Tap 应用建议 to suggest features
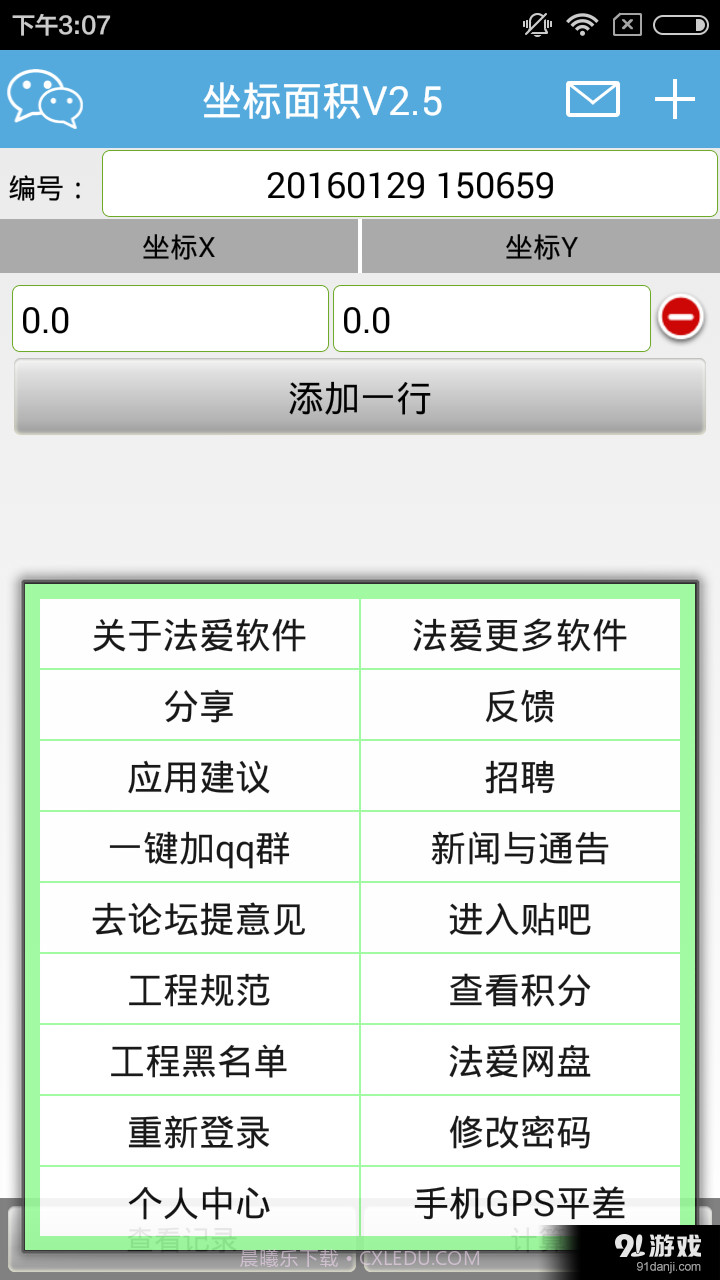720x1280 pixels. [198, 776]
